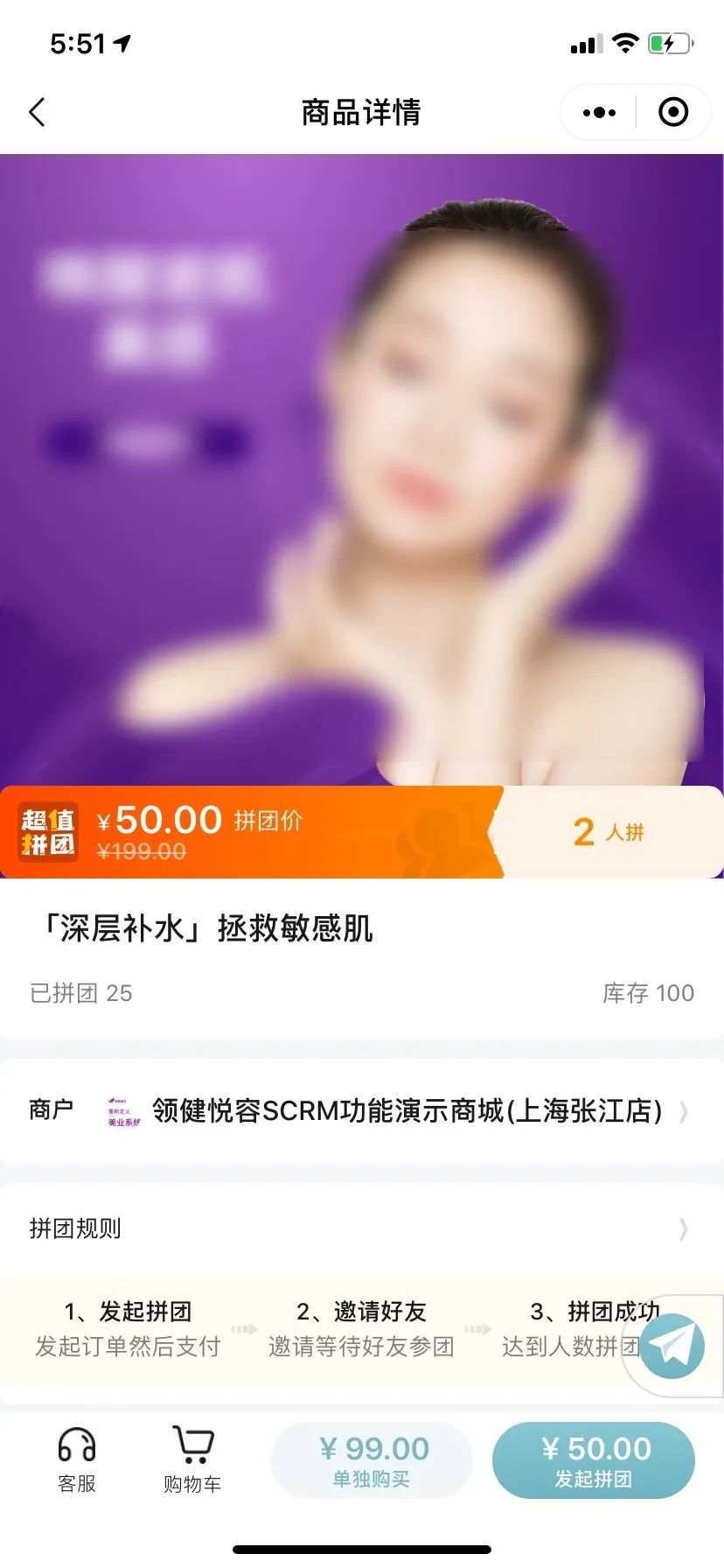The height and width of the screenshot is (1568, 724).
Task: Expand the 拼团规则 group-buy rules
Action: [x=362, y=1228]
